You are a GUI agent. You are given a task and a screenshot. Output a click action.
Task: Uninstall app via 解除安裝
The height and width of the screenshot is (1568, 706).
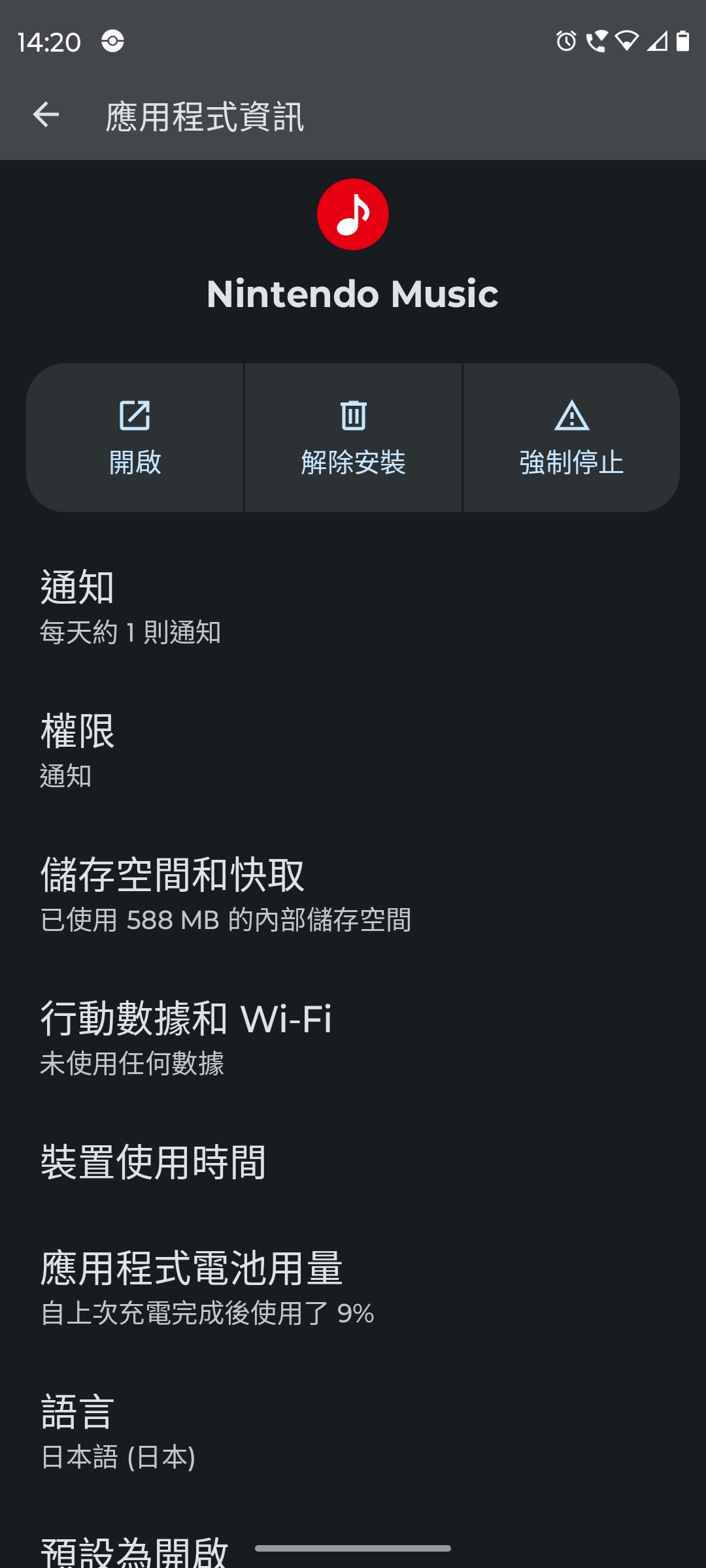[353, 438]
